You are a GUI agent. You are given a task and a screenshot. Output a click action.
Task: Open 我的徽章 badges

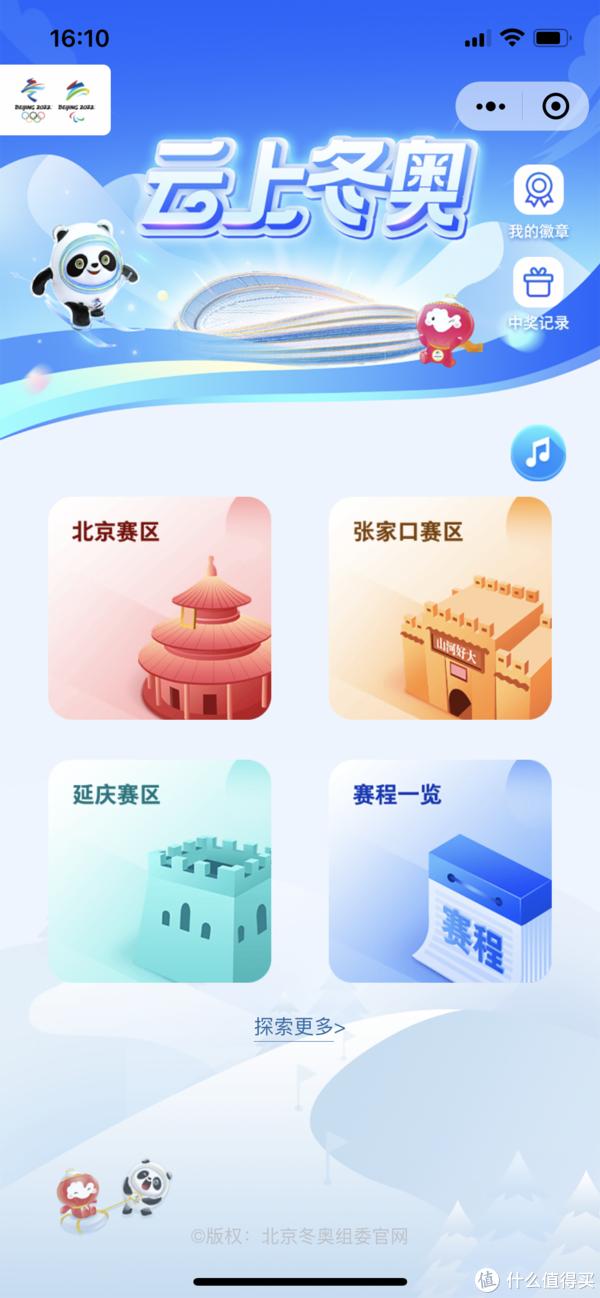coord(539,202)
